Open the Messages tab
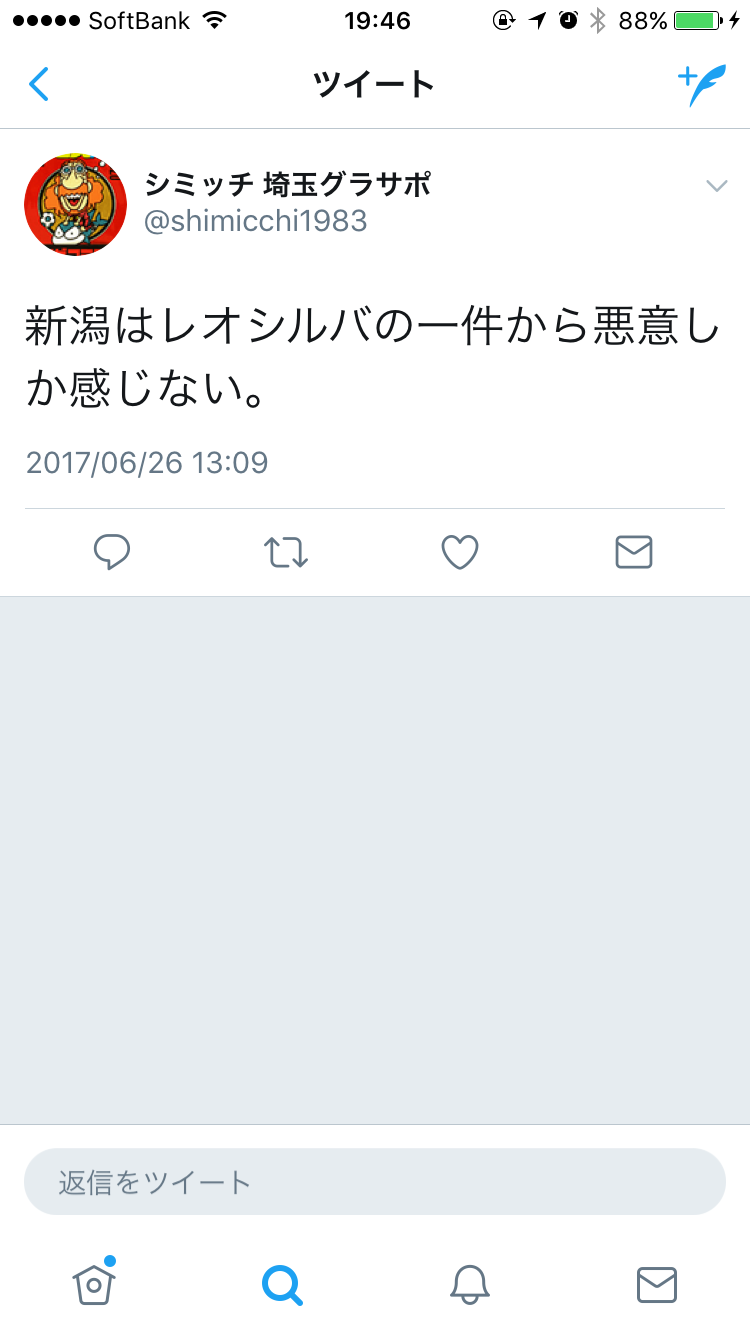The image size is (750, 1334). coord(657,1284)
